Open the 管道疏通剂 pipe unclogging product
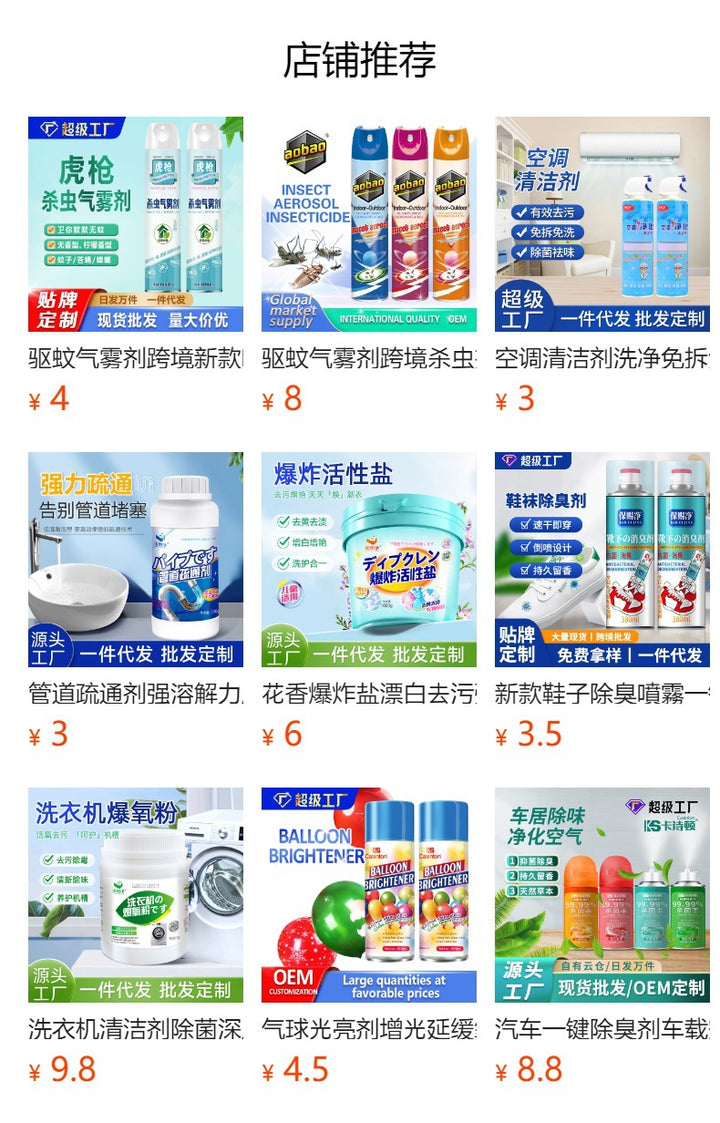The height and width of the screenshot is (1123, 720). [x=135, y=559]
